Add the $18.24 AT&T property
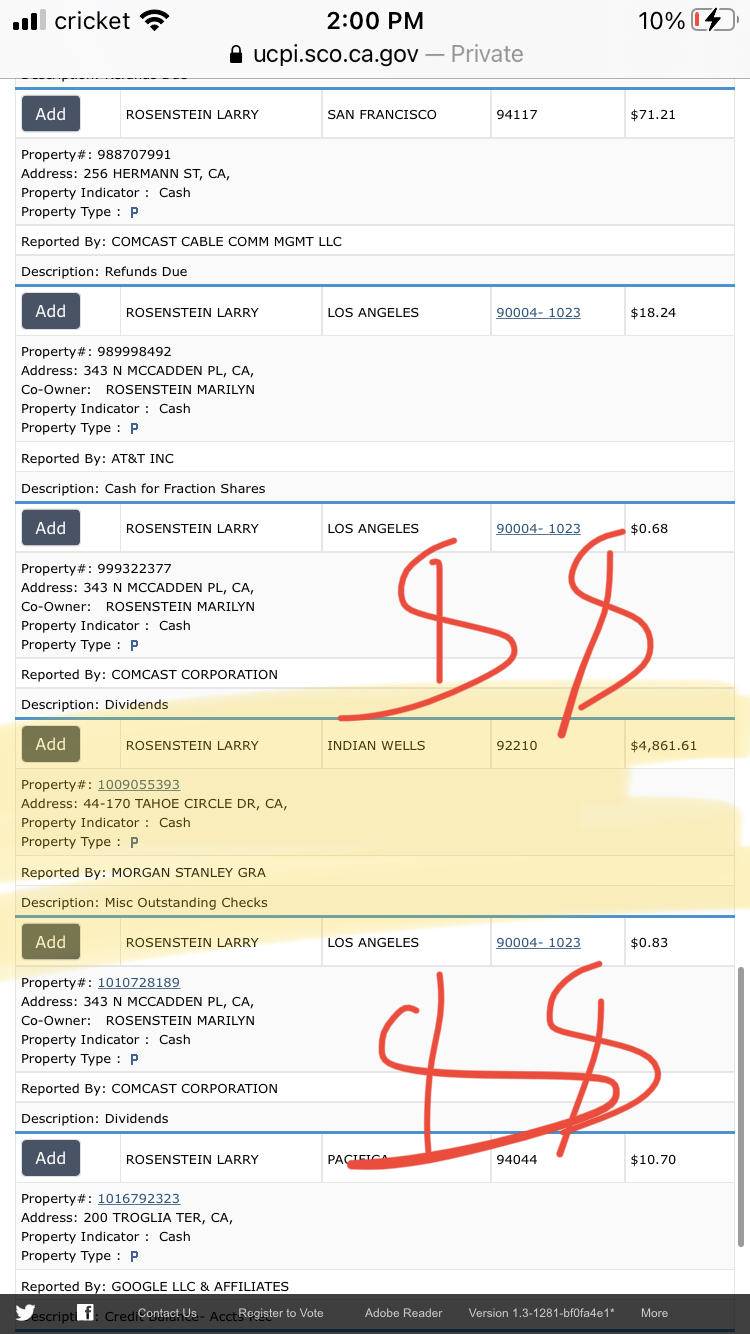The image size is (750, 1334). (51, 312)
